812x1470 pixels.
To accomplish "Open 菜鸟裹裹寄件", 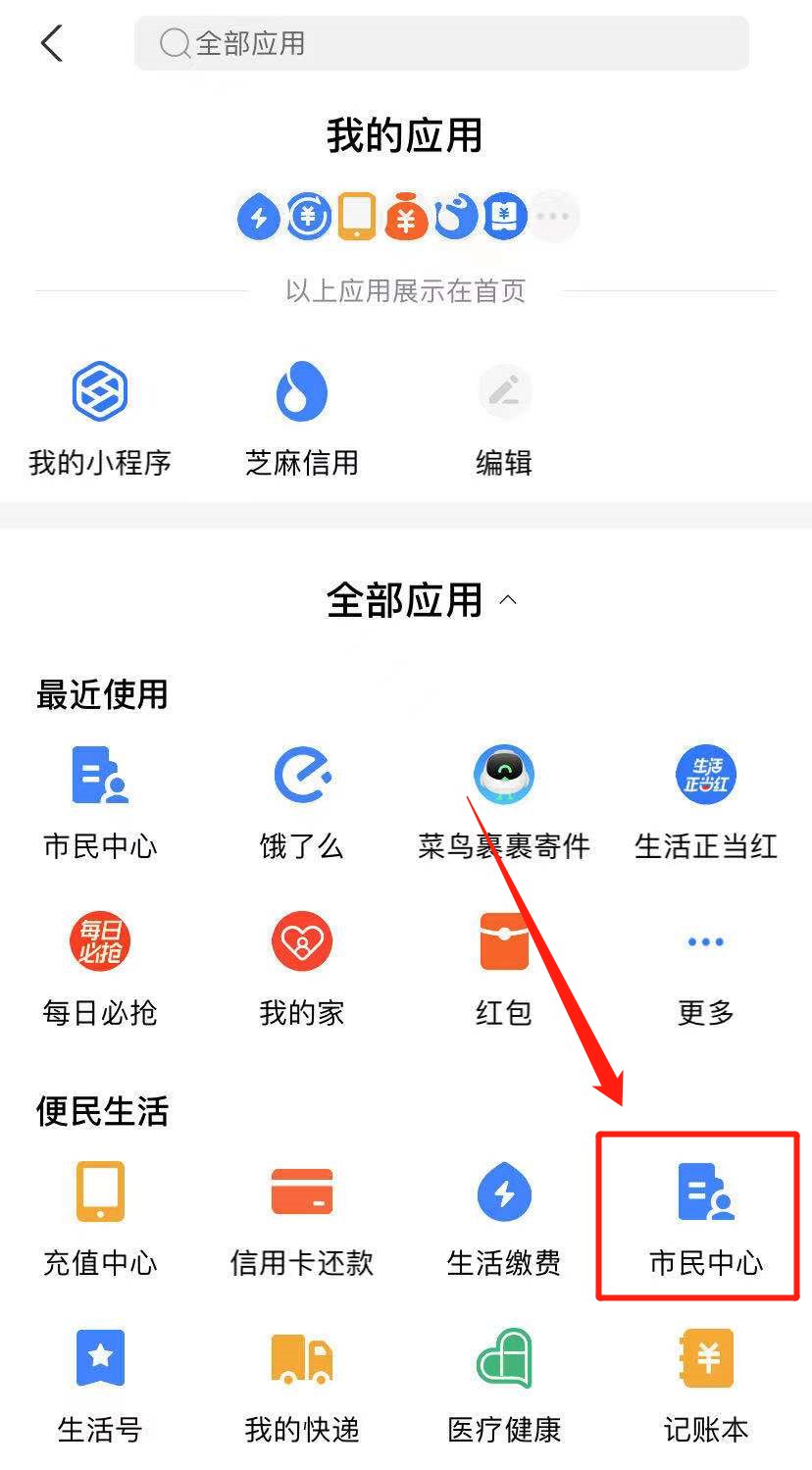I will [504, 800].
